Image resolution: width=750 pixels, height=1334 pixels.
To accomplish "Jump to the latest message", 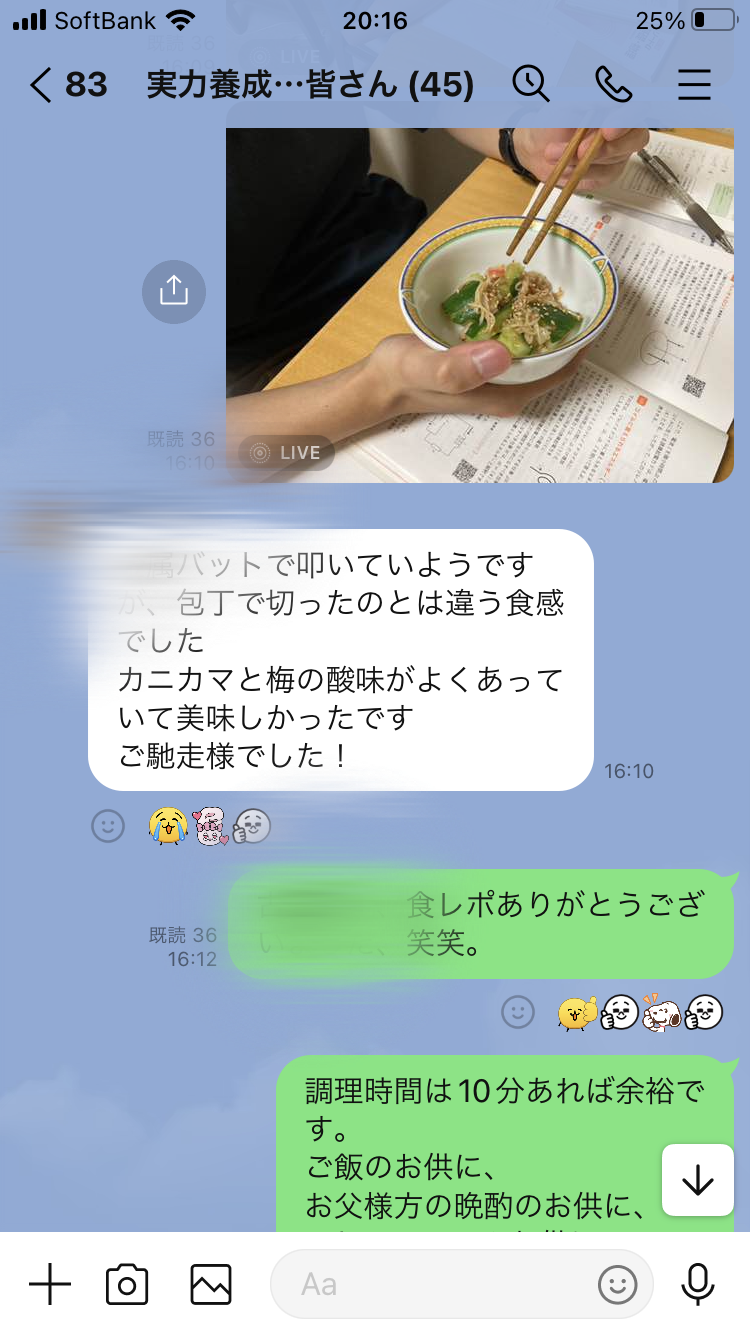I will (x=697, y=1181).
